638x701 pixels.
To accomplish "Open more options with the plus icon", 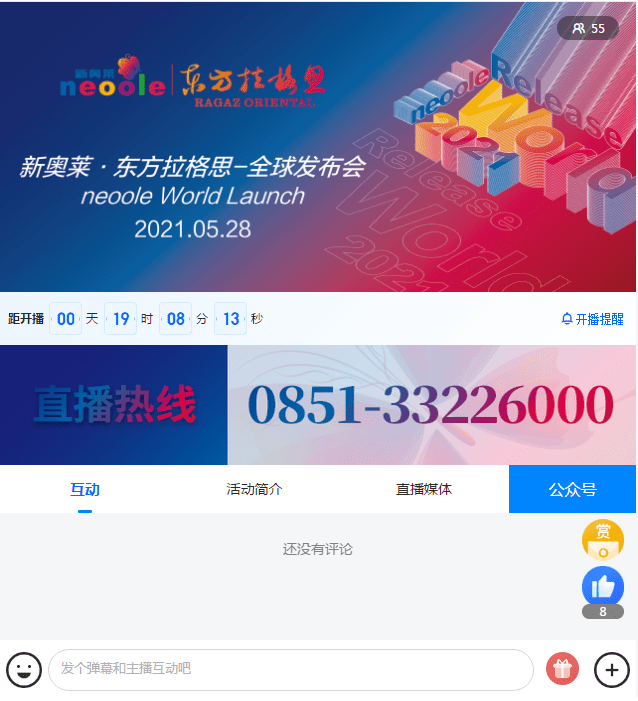I will pos(612,669).
